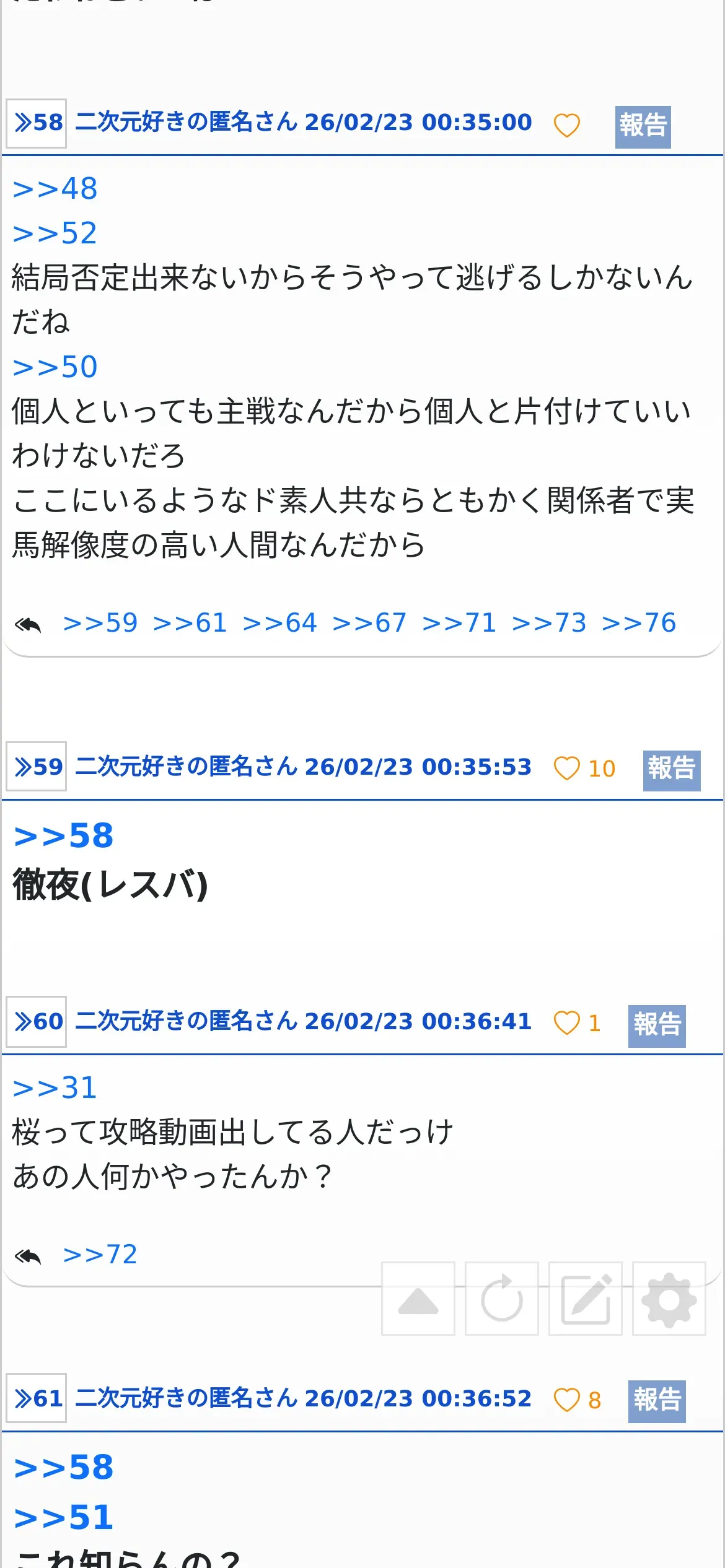Viewport: 725px width, 1568px height.
Task: Like post 60 with 1 heart
Action: [x=576, y=1023]
